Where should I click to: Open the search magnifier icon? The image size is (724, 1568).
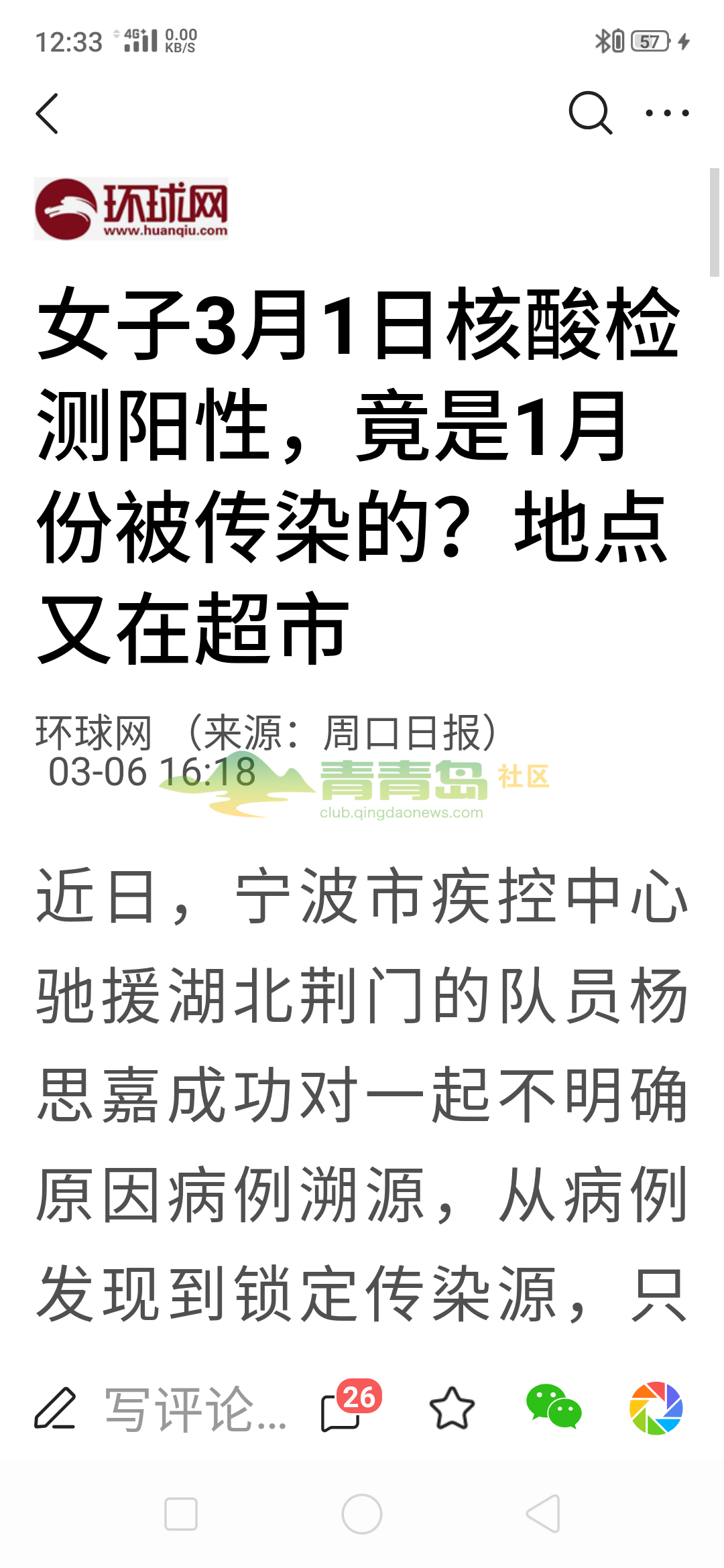click(590, 113)
